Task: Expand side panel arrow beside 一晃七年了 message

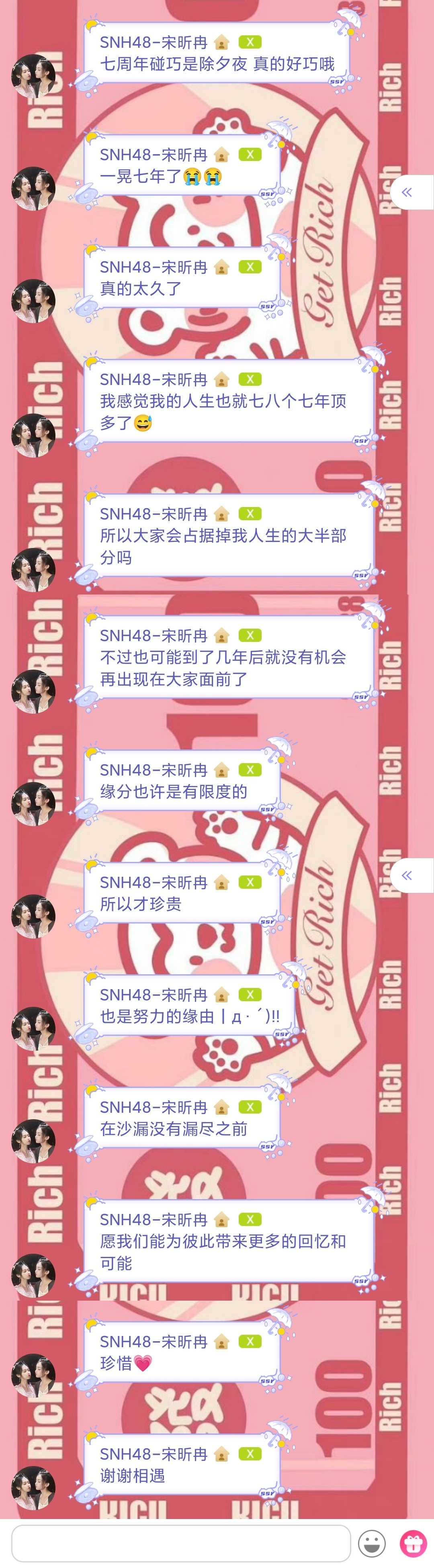Action: [407, 192]
